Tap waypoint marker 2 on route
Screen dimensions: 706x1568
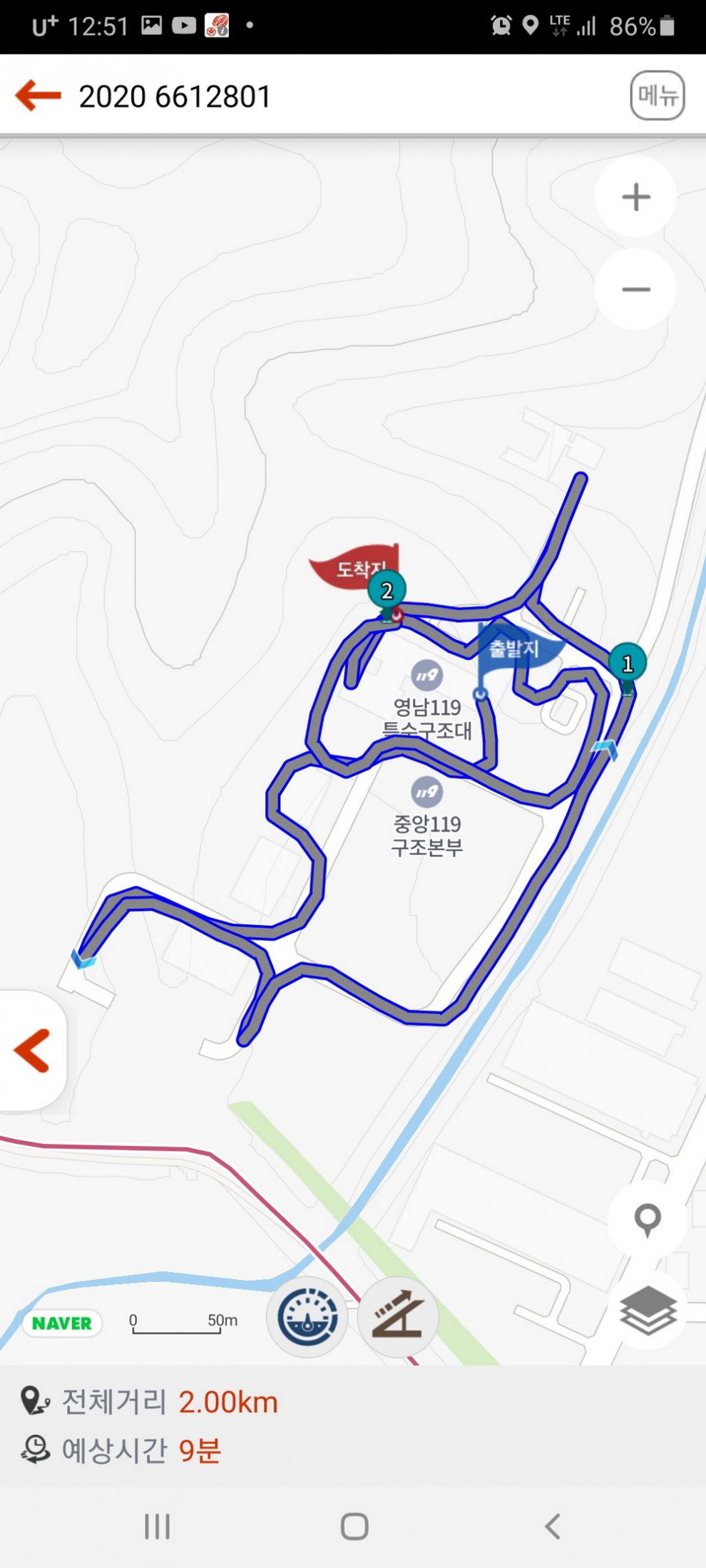tap(387, 591)
